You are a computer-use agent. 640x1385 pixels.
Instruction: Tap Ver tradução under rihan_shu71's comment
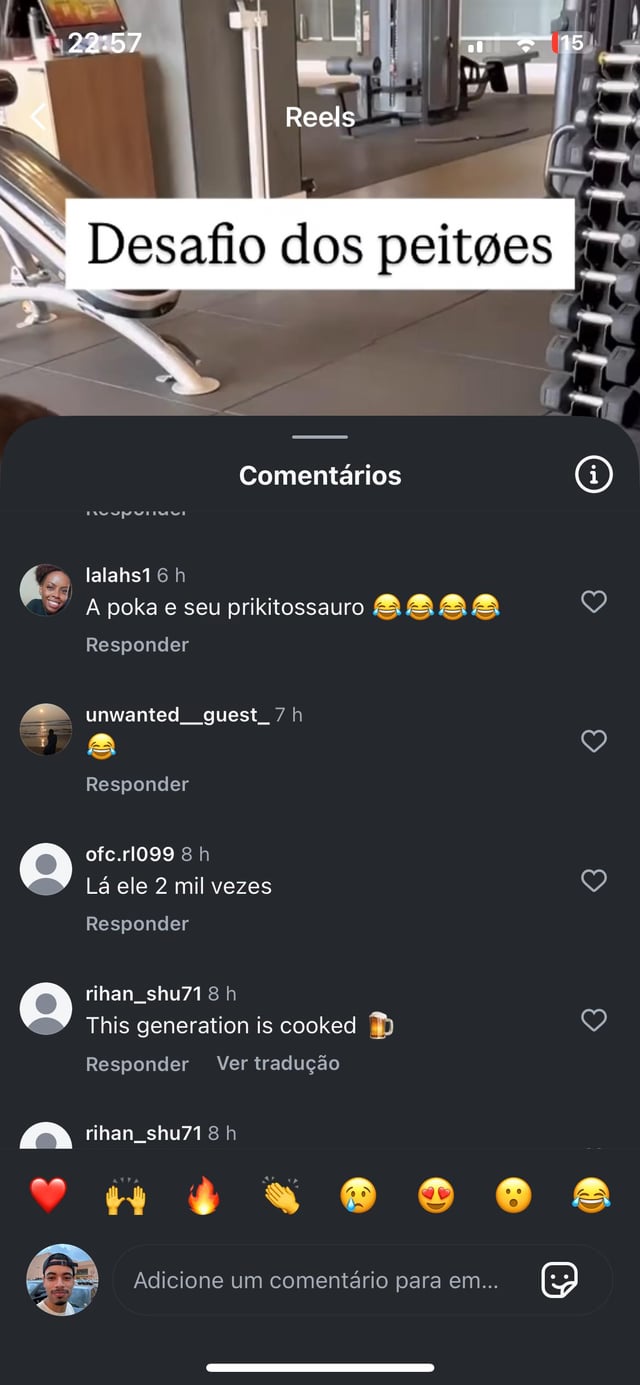[x=278, y=1063]
